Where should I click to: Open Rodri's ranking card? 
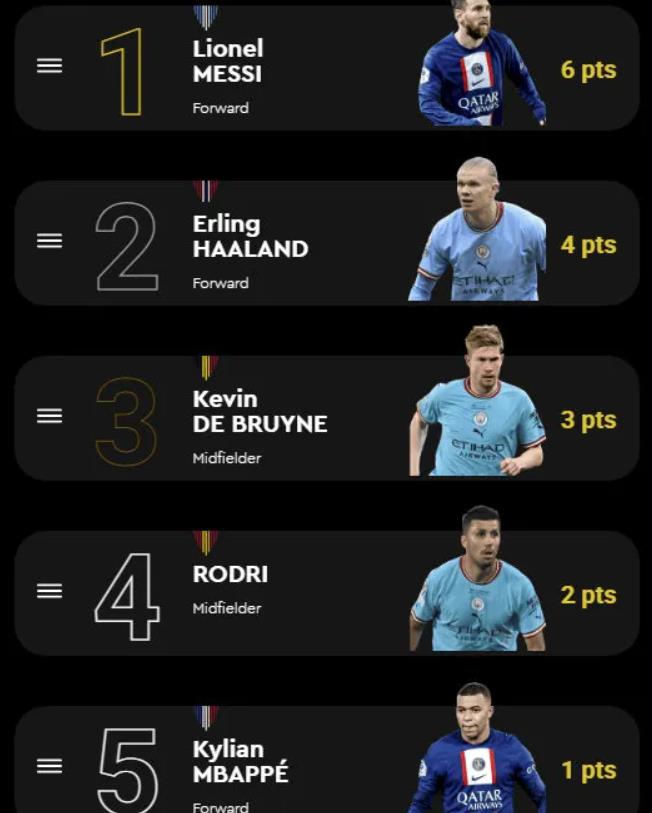[300, 592]
